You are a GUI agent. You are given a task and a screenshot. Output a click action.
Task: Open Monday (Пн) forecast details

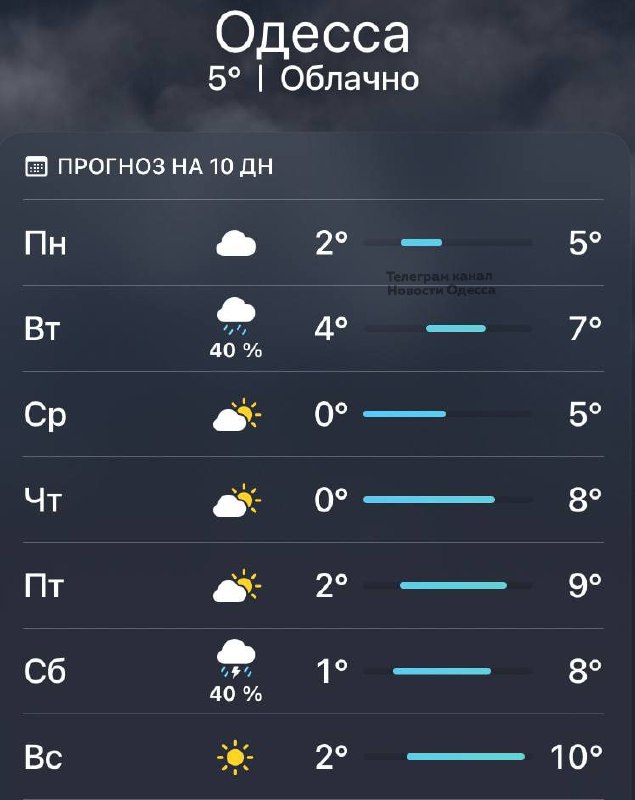pos(317,243)
